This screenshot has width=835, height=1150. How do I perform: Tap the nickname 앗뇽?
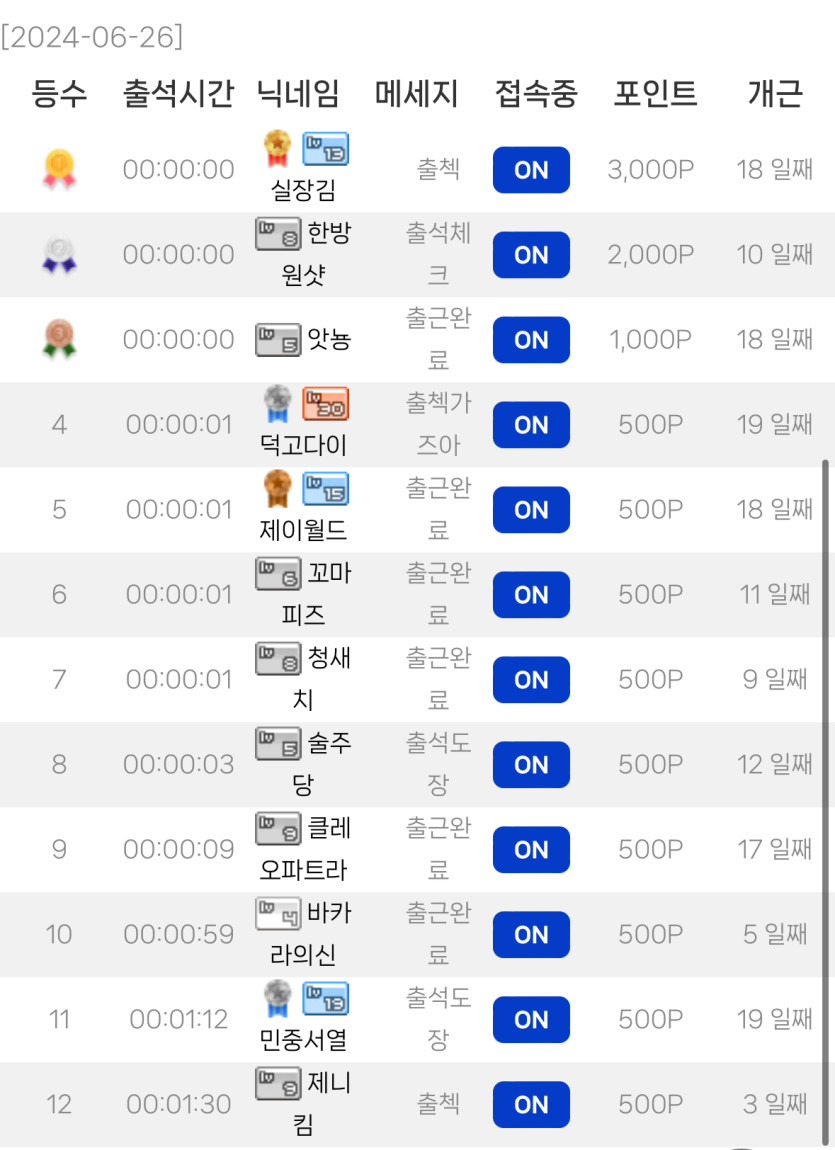328,340
